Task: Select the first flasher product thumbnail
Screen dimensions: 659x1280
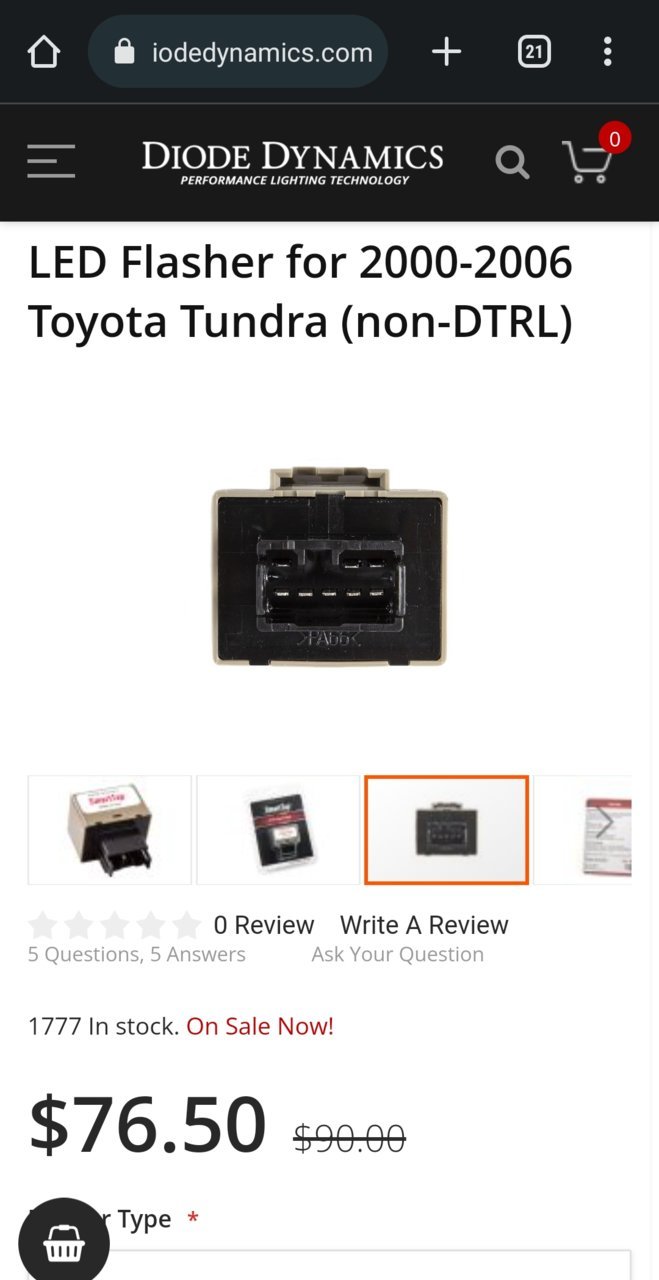Action: (110, 830)
